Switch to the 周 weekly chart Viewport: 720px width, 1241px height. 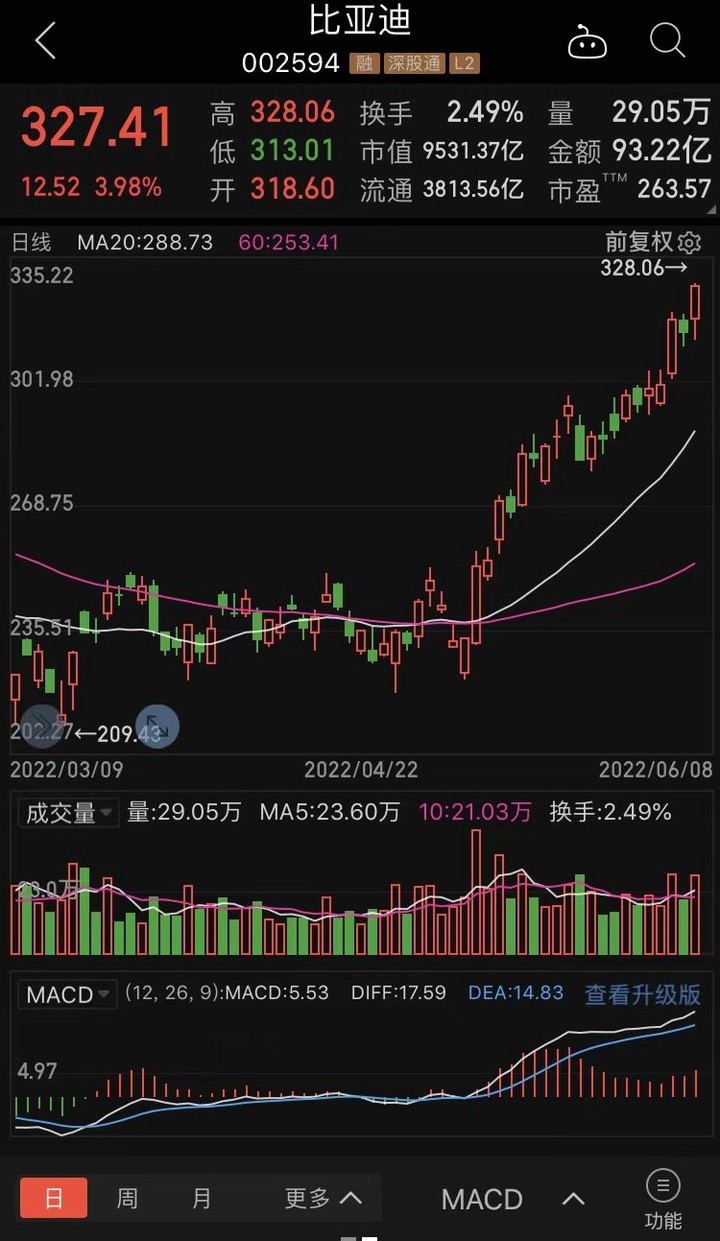click(x=127, y=1198)
